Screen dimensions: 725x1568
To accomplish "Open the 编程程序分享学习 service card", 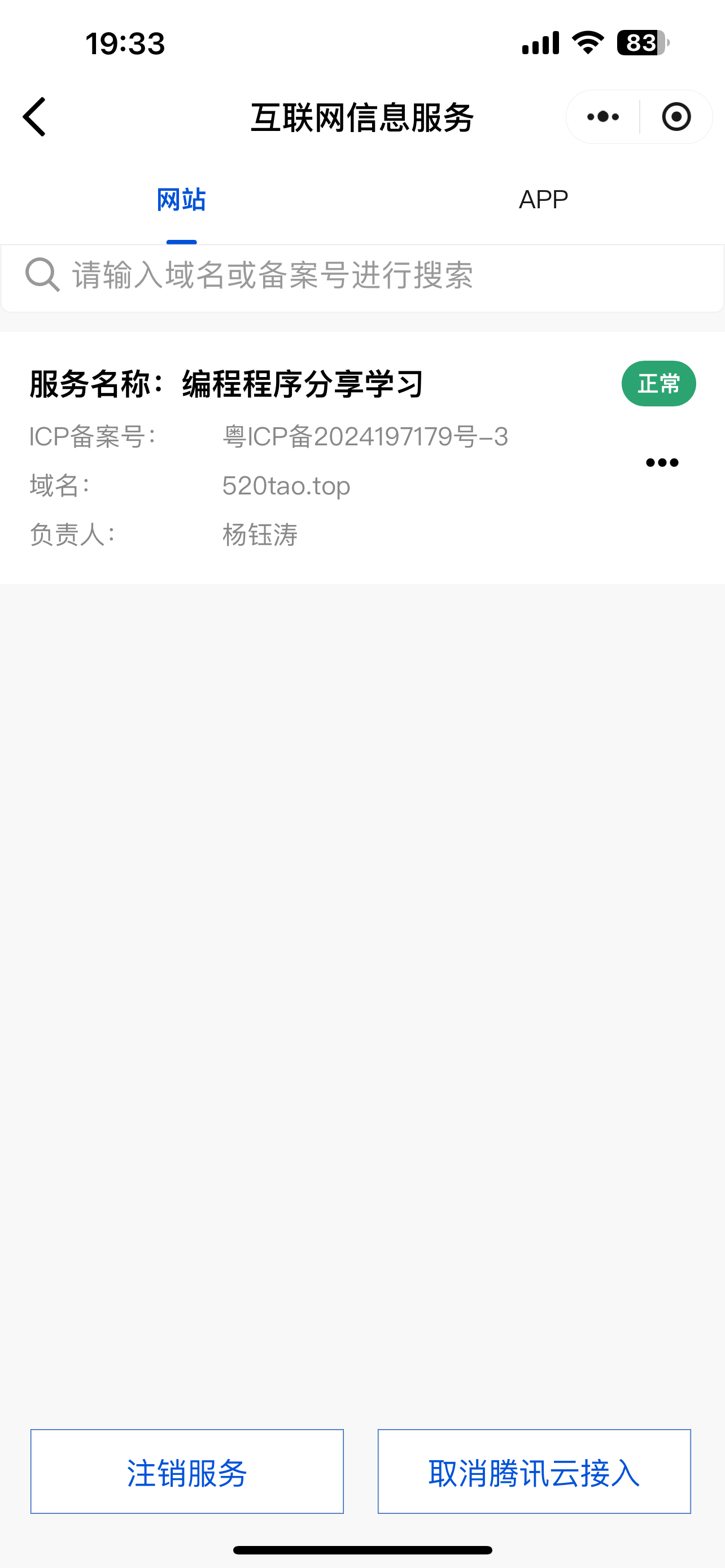I will tap(362, 458).
